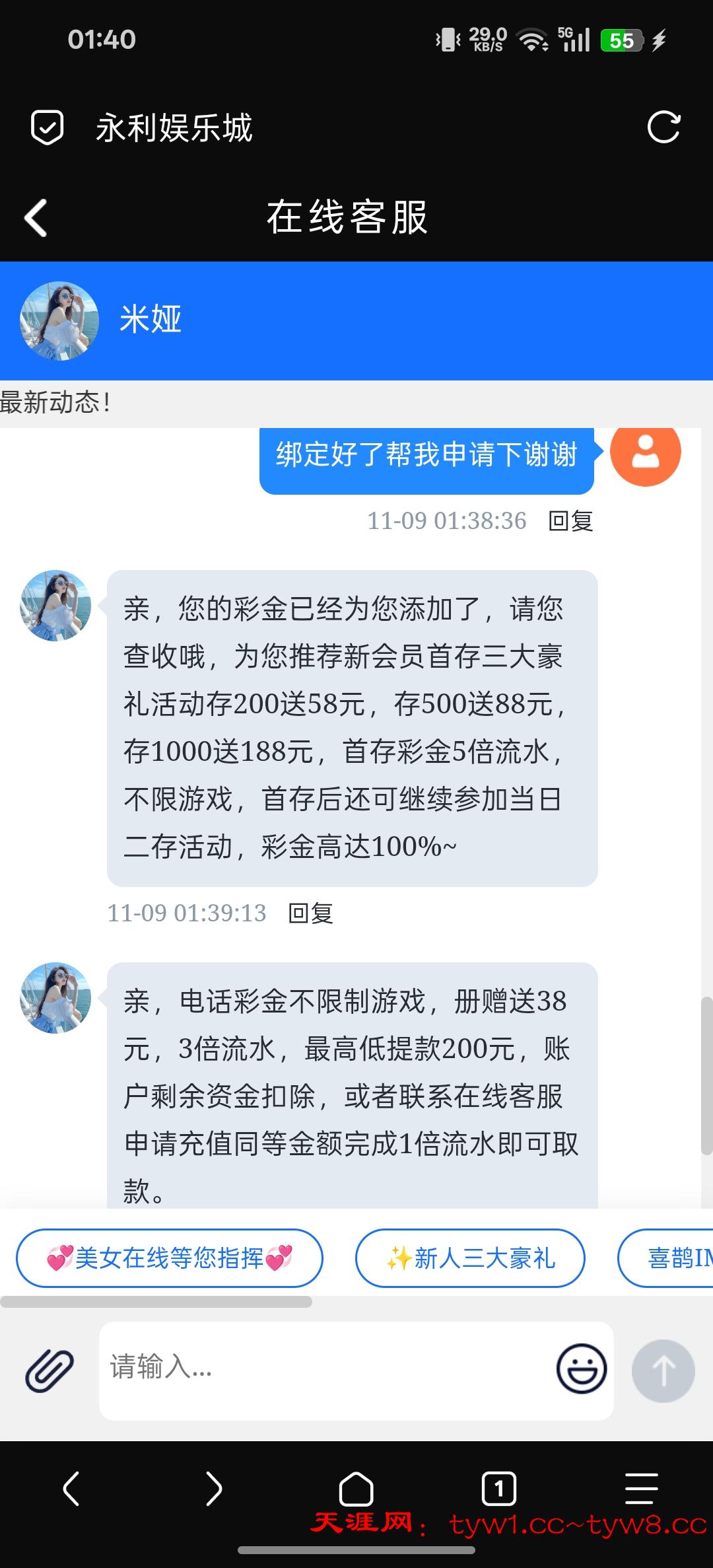Reply to the 01:38:36 message
713x1568 pixels.
pos(570,521)
